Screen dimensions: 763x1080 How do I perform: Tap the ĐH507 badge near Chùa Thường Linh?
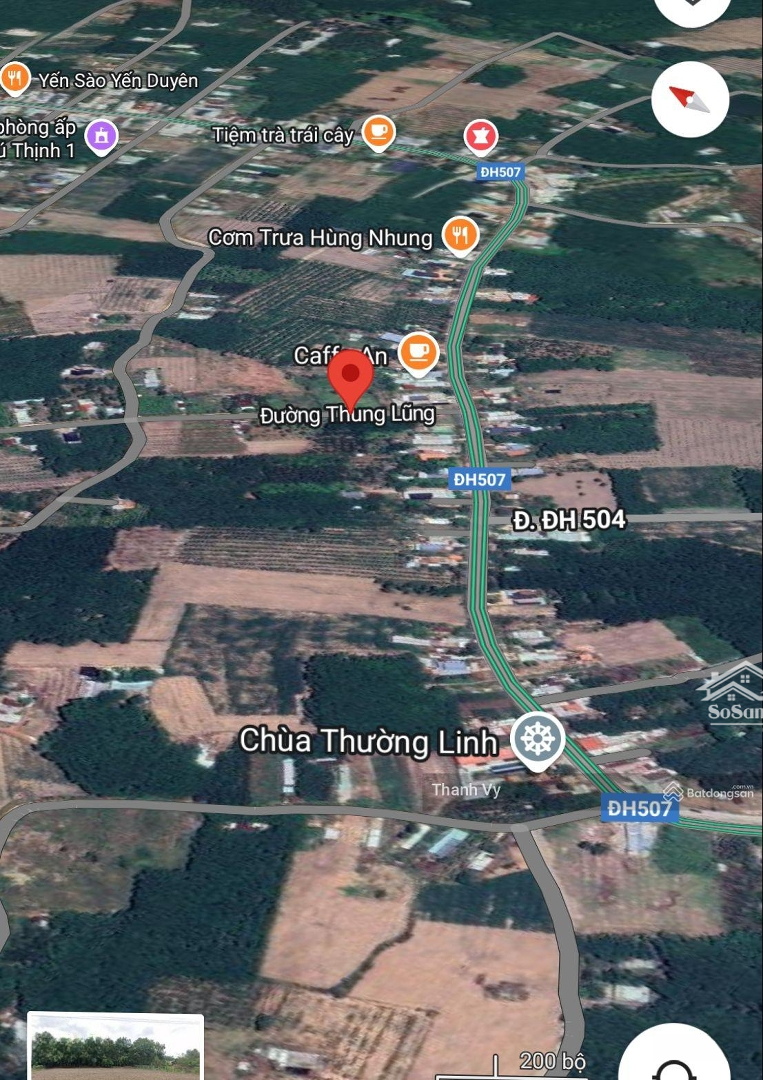coord(641,811)
